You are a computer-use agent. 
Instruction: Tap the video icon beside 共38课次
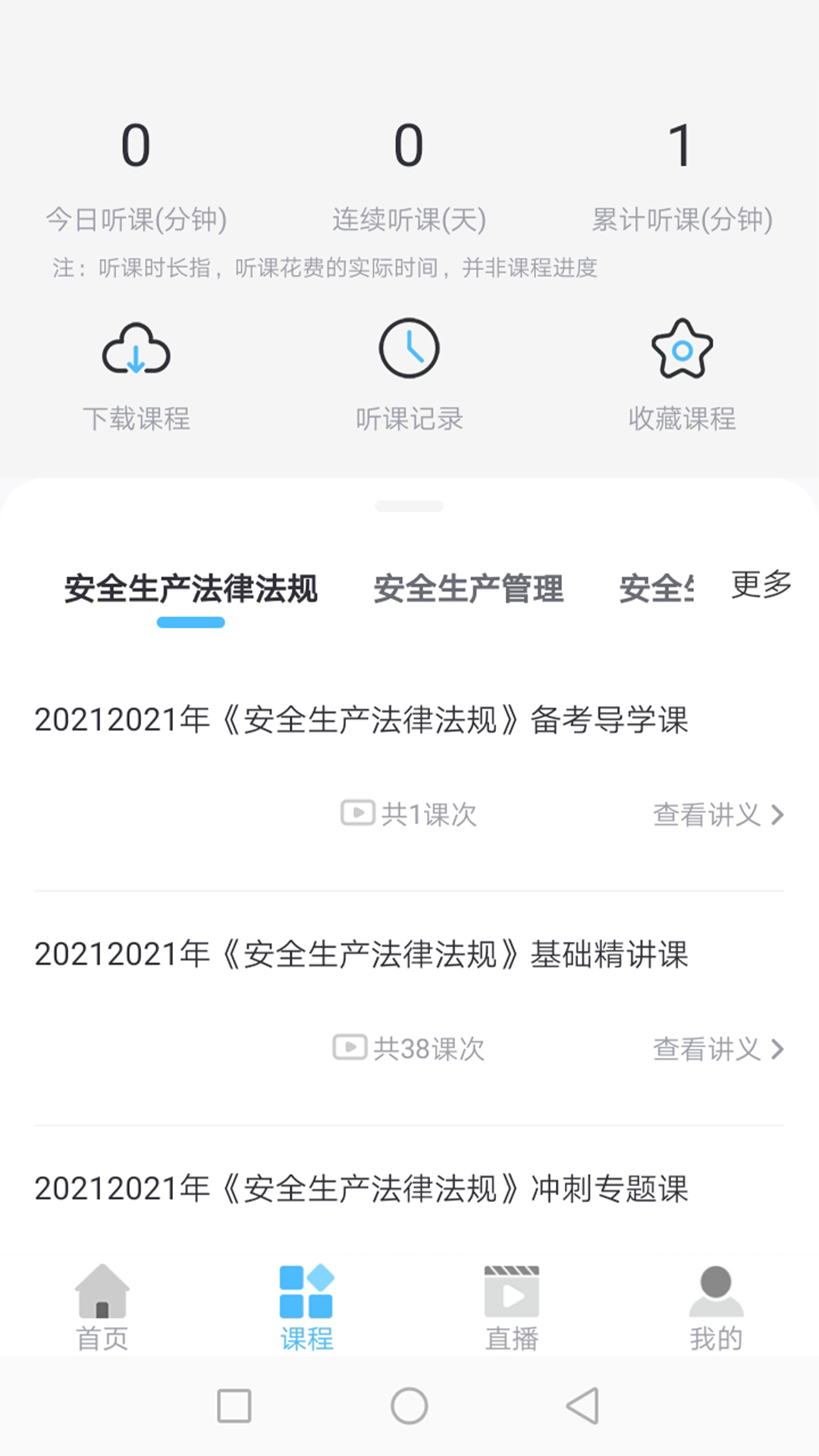(x=350, y=1050)
